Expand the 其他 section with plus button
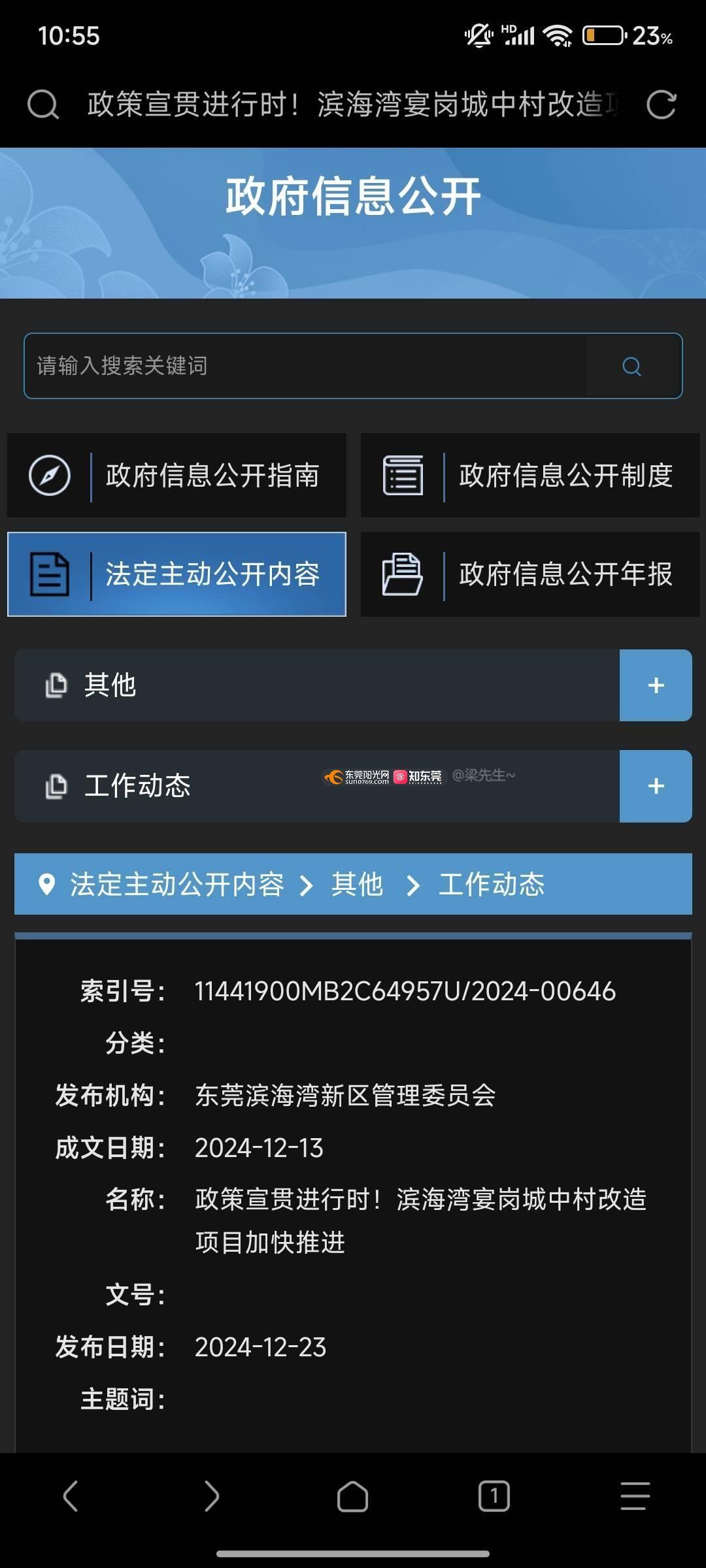706x1568 pixels. pos(656,685)
